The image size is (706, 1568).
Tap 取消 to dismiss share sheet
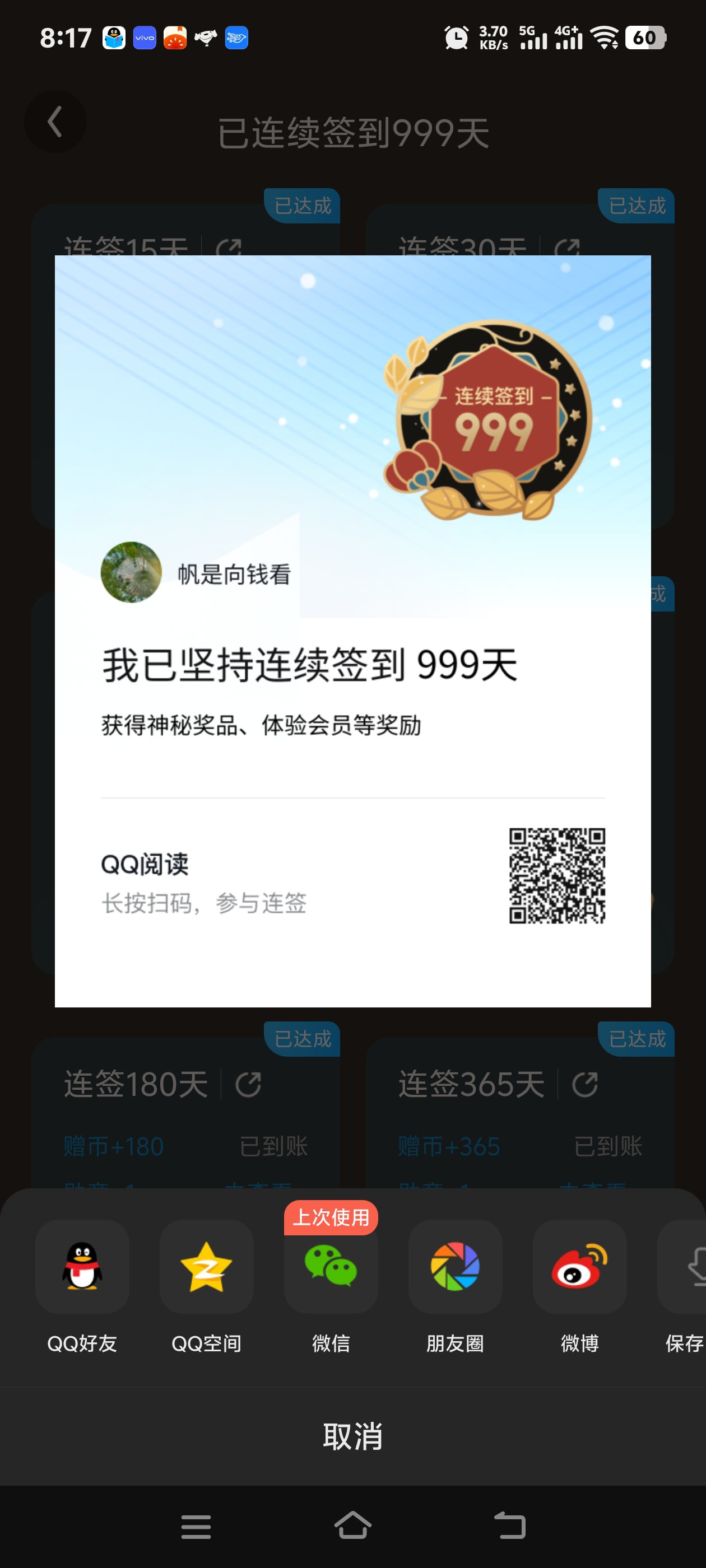pos(352,1436)
